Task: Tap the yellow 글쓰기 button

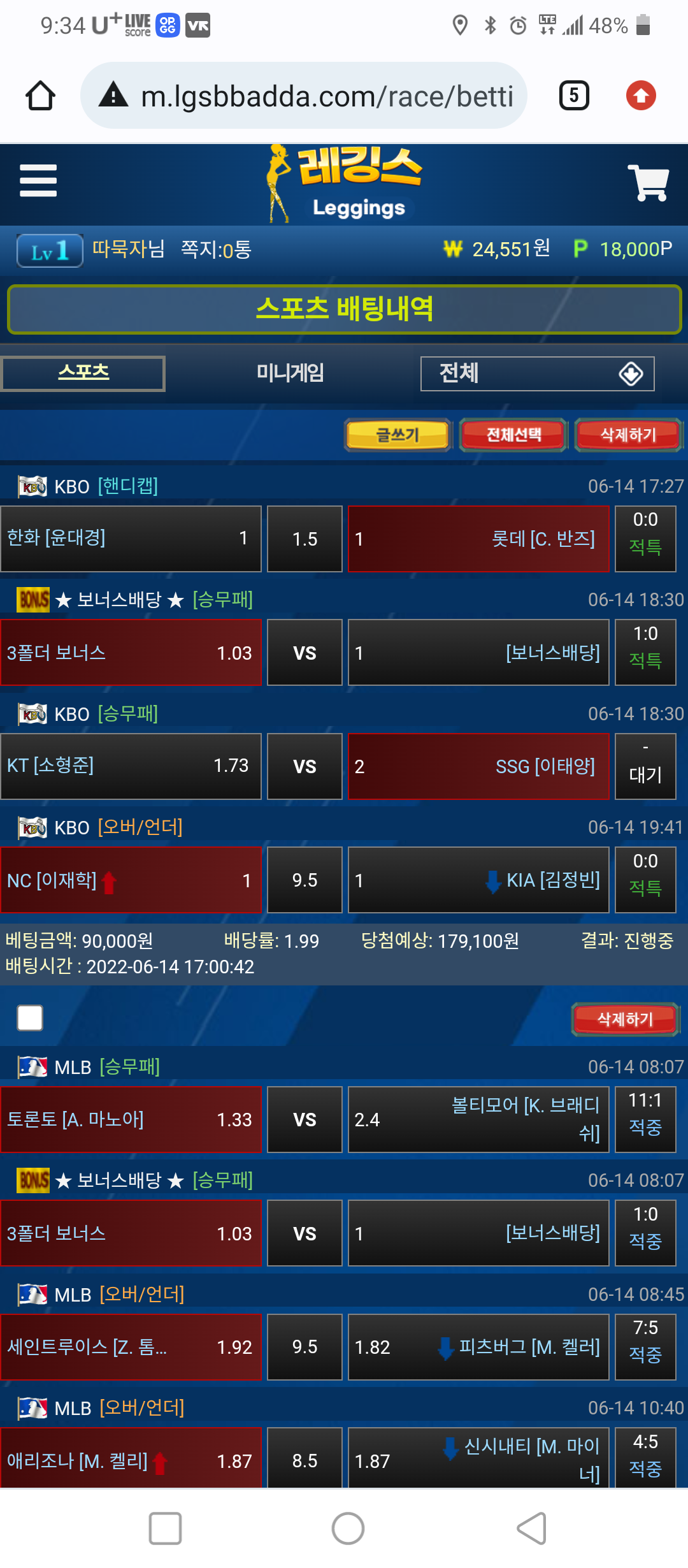Action: pyautogui.click(x=398, y=435)
